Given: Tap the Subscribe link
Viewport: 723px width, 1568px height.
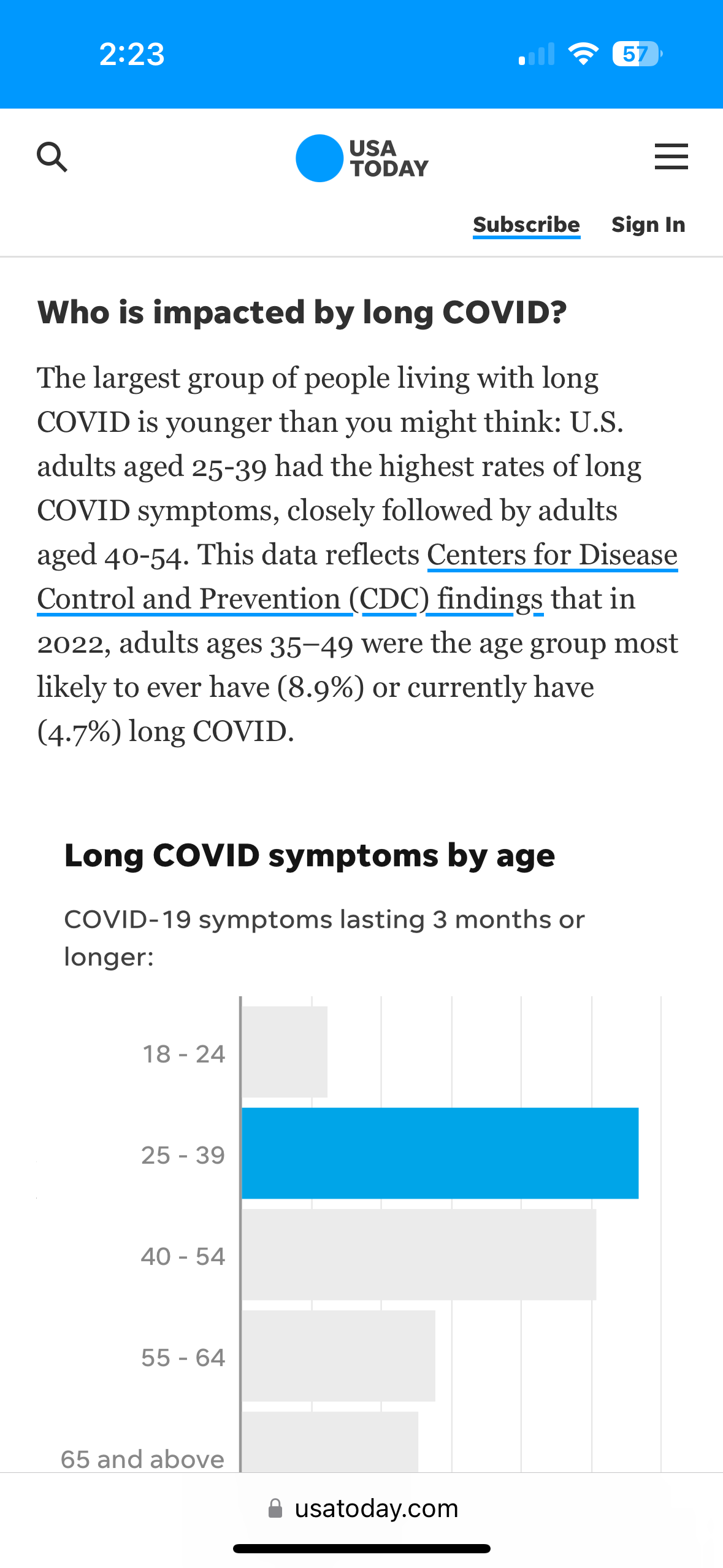Looking at the screenshot, I should [526, 225].
